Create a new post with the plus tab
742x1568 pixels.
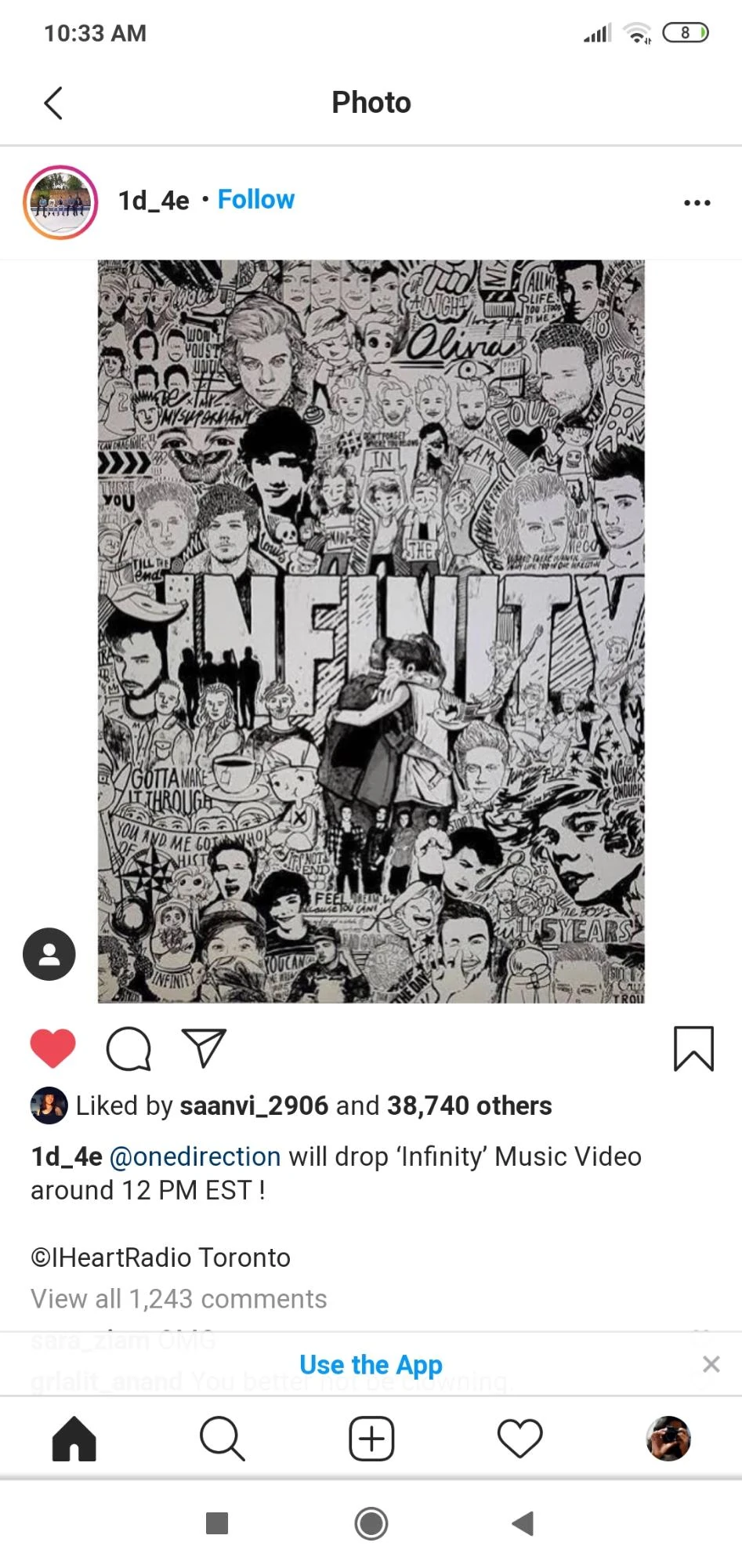371,1439
